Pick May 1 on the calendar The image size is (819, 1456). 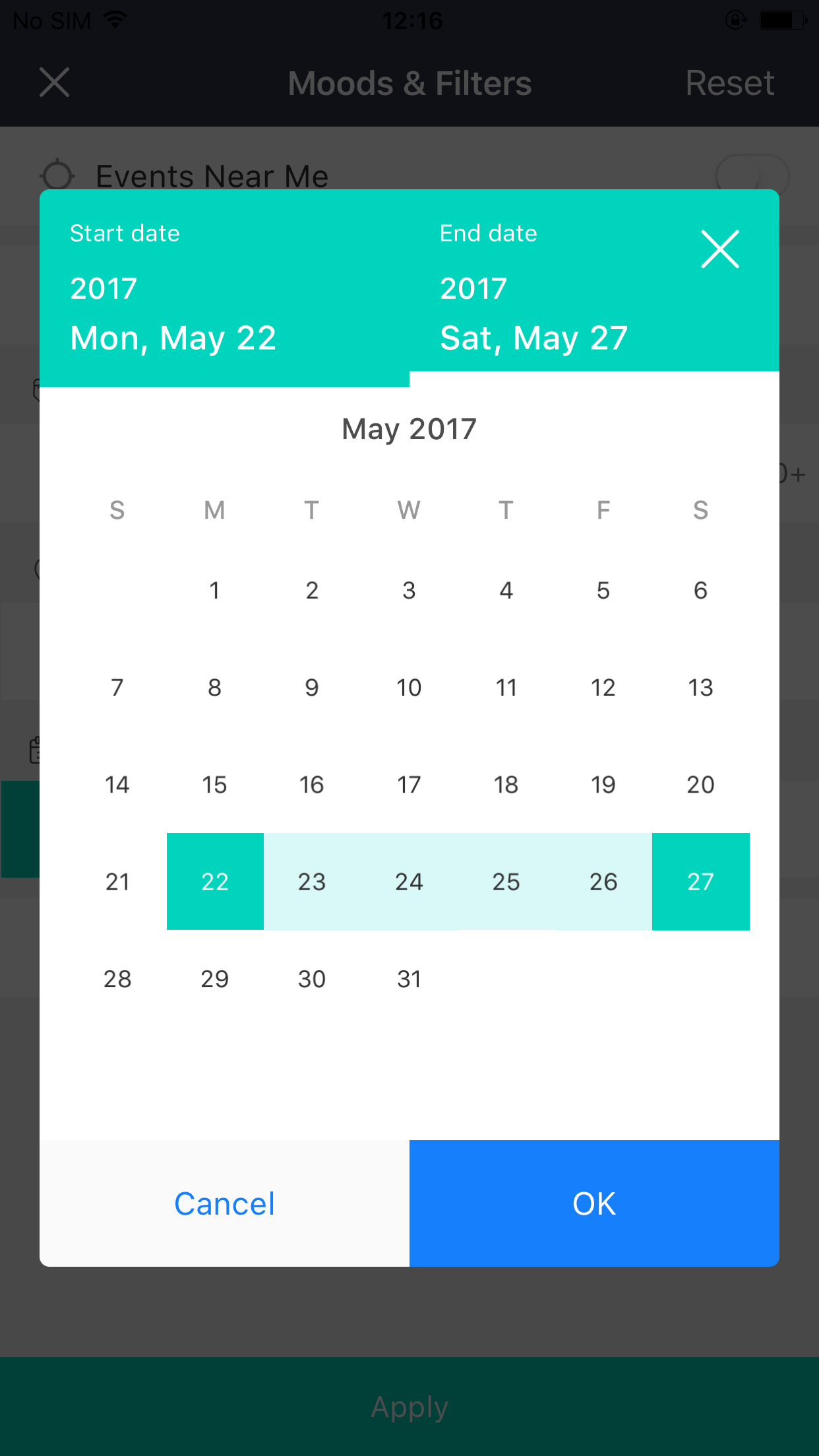point(214,590)
